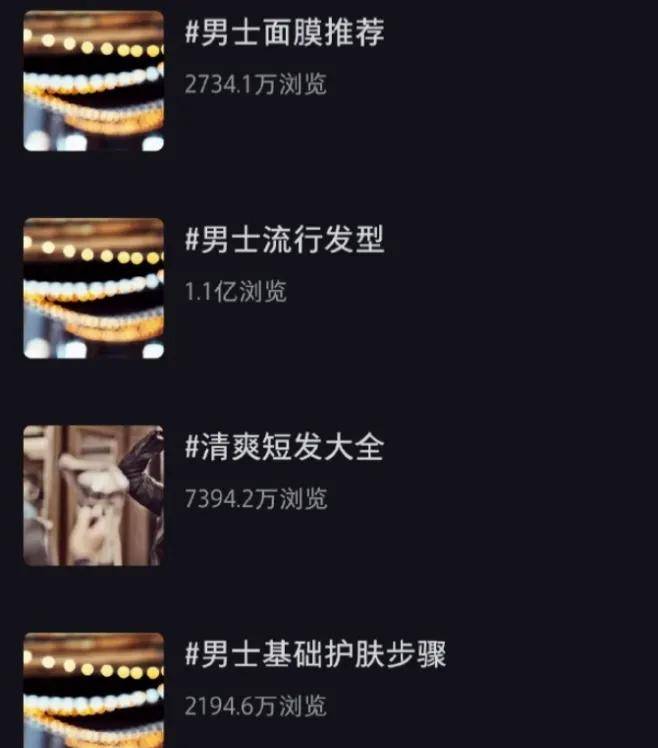Select the #清爽短发大全 topic
The width and height of the screenshot is (658, 748).
click(285, 448)
